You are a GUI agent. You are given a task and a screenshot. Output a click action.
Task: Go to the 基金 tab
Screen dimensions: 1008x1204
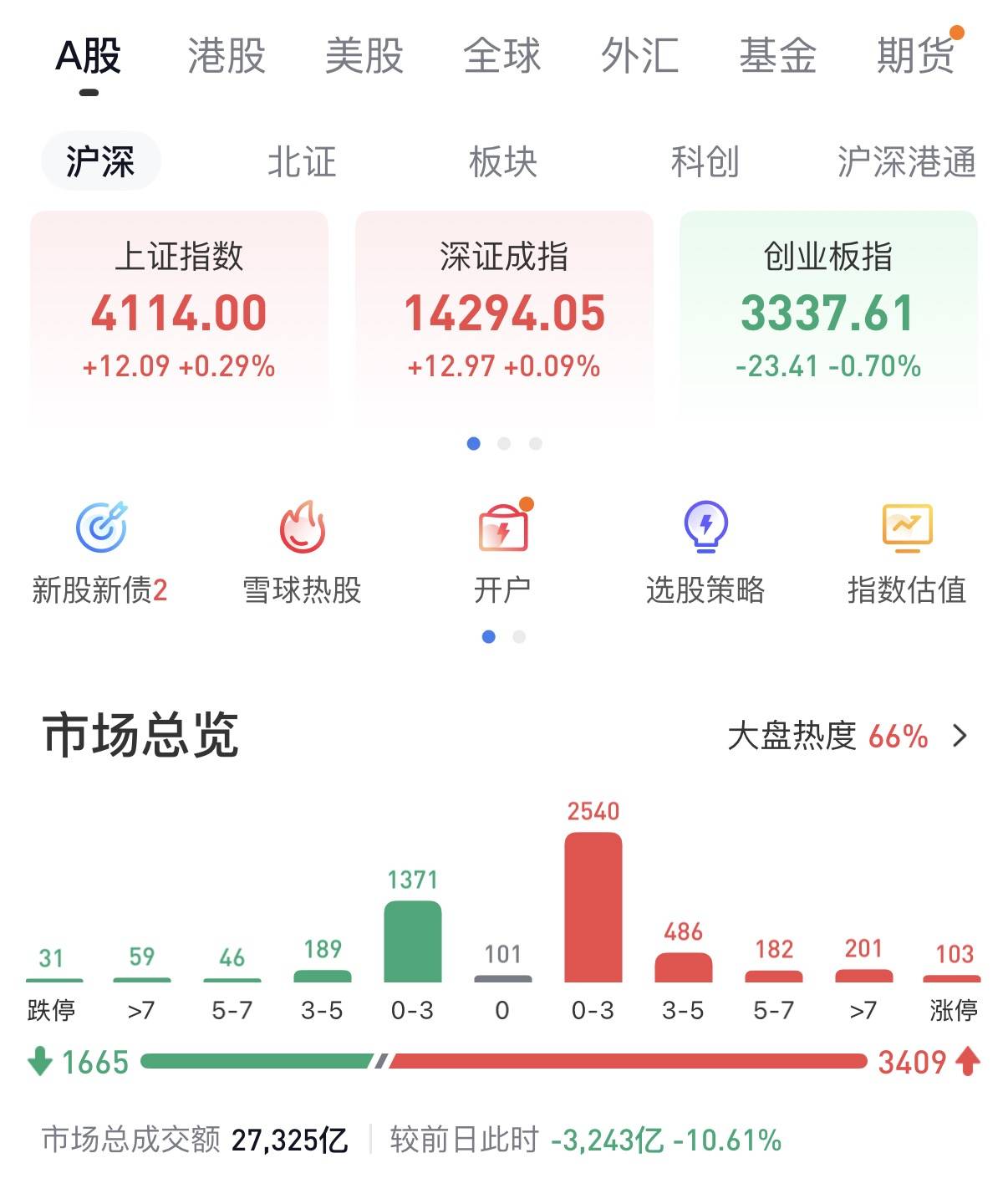point(777,56)
